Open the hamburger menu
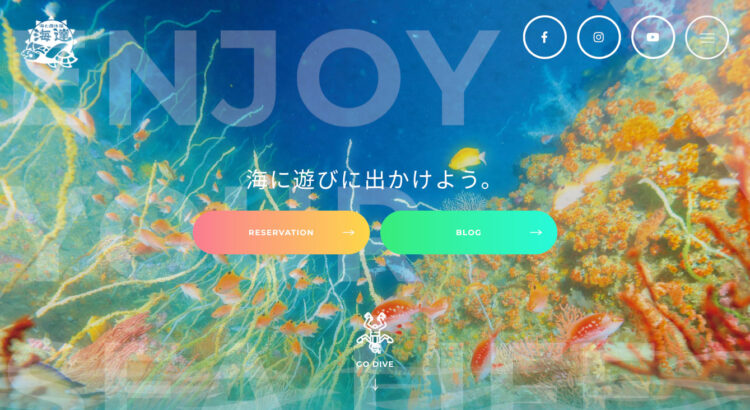This screenshot has width=750, height=410. 706,38
